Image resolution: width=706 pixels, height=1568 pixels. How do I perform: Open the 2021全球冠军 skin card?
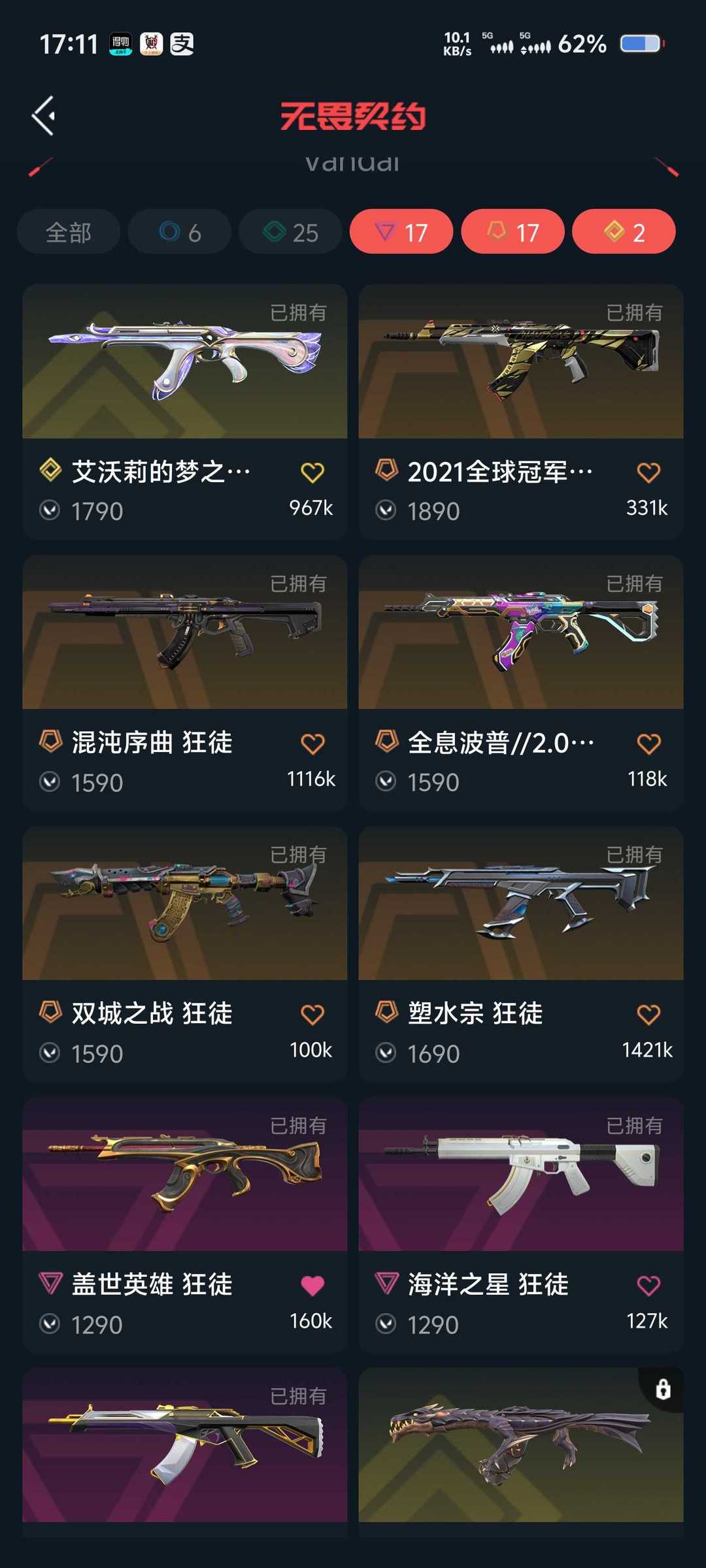521,412
